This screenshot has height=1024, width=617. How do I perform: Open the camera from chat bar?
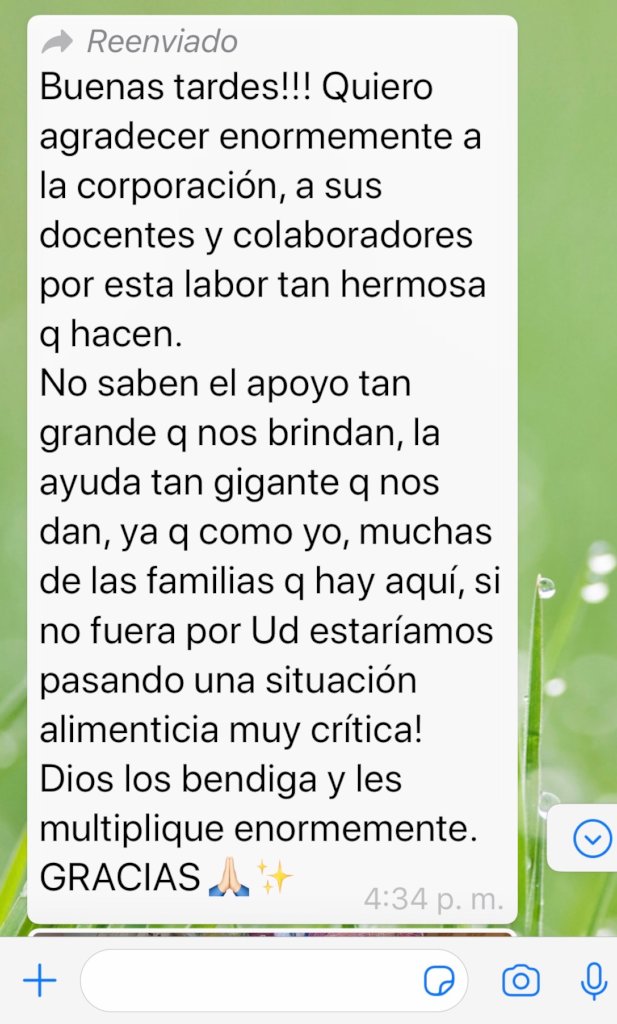pos(521,980)
